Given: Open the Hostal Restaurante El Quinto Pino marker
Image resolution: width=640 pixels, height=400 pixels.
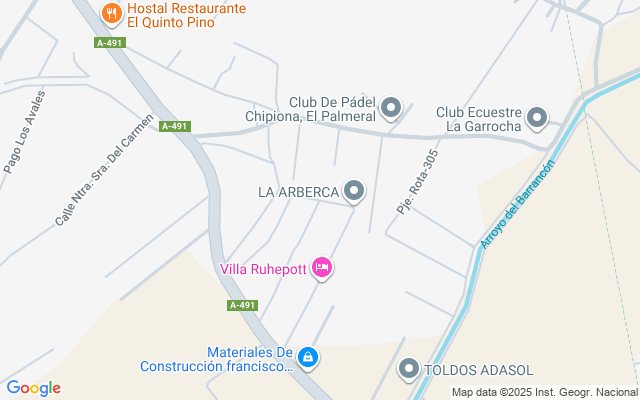Looking at the screenshot, I should click(x=112, y=14).
